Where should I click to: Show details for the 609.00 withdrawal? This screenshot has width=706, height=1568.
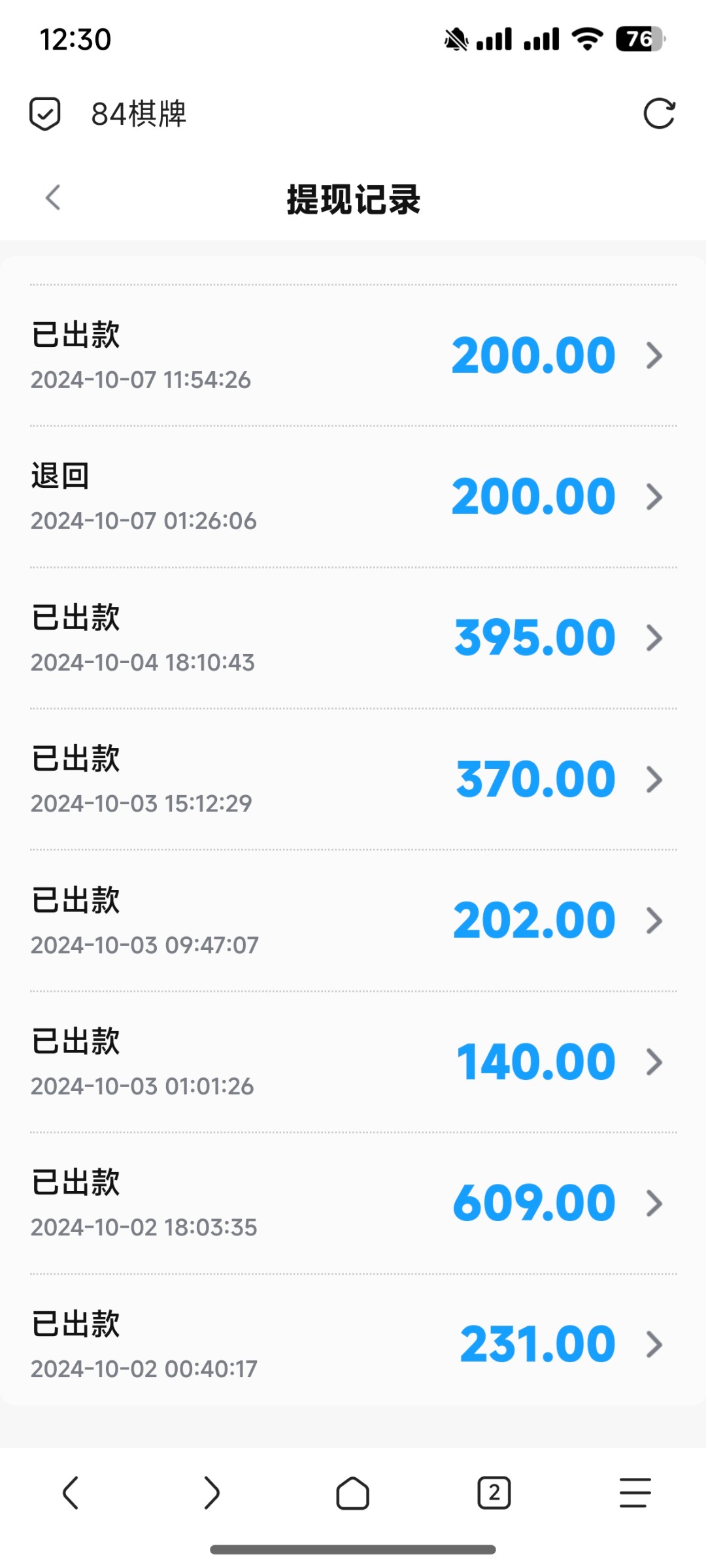pos(353,1203)
